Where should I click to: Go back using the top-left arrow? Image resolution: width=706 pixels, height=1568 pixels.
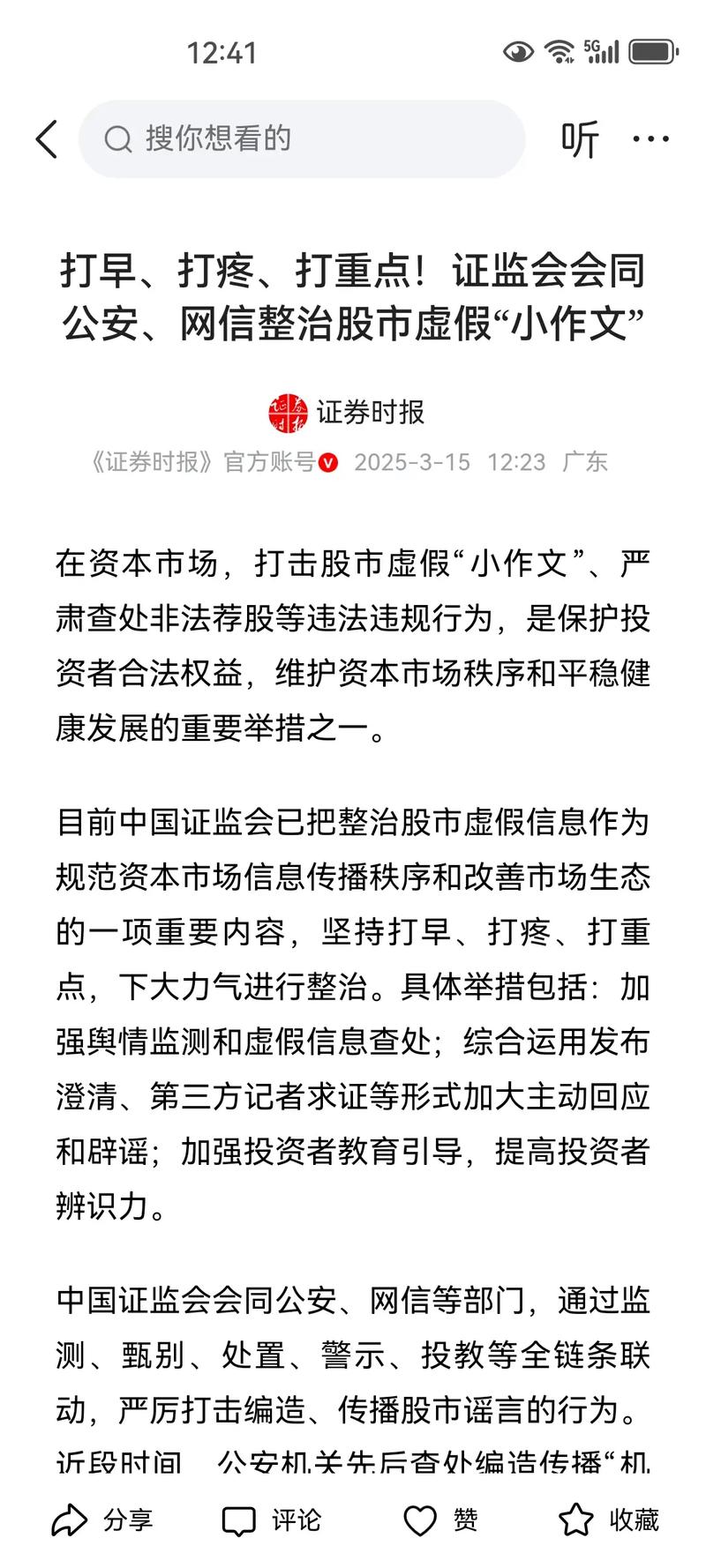tap(48, 139)
